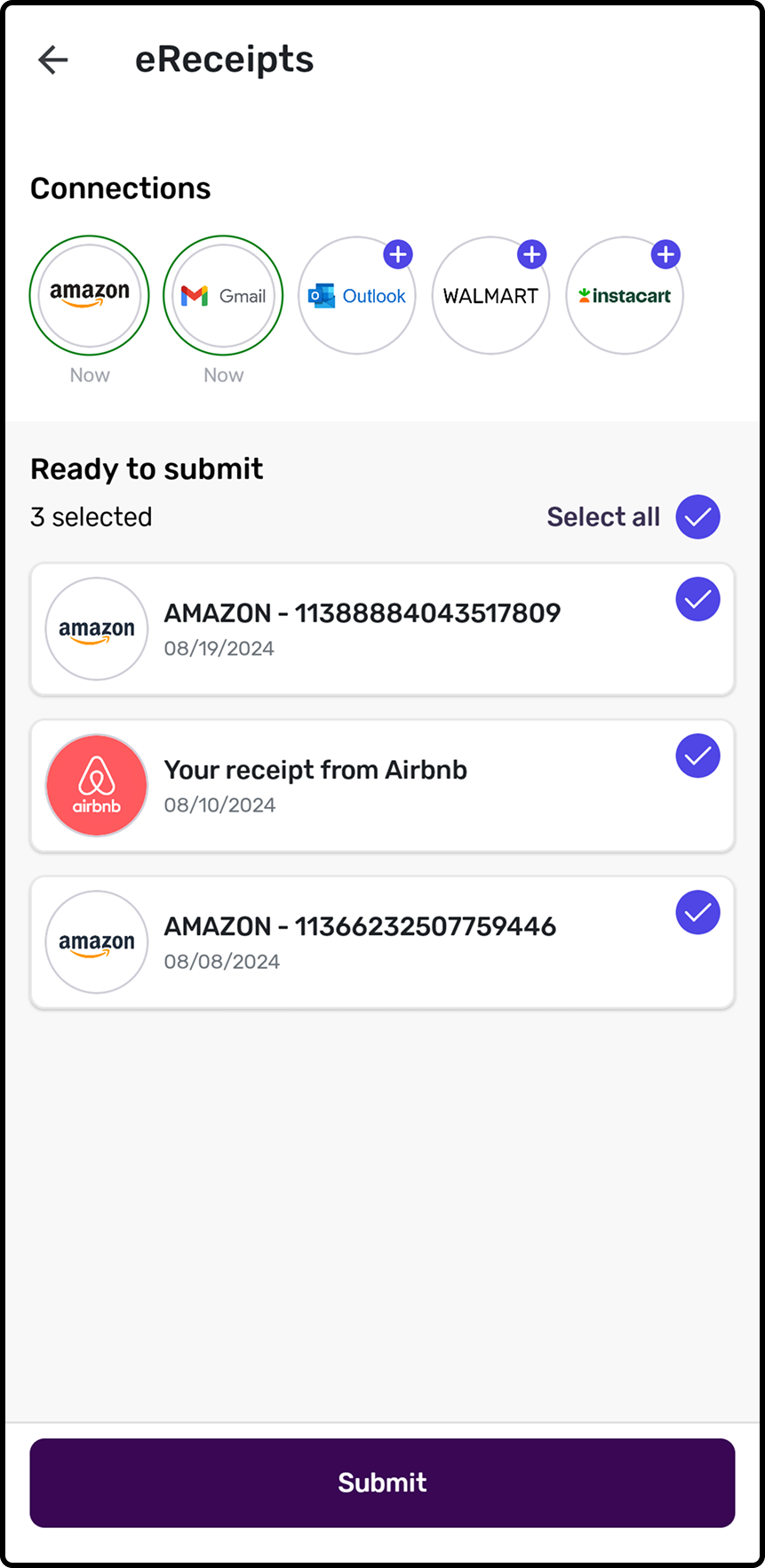Submit the selected receipts

[x=382, y=1483]
